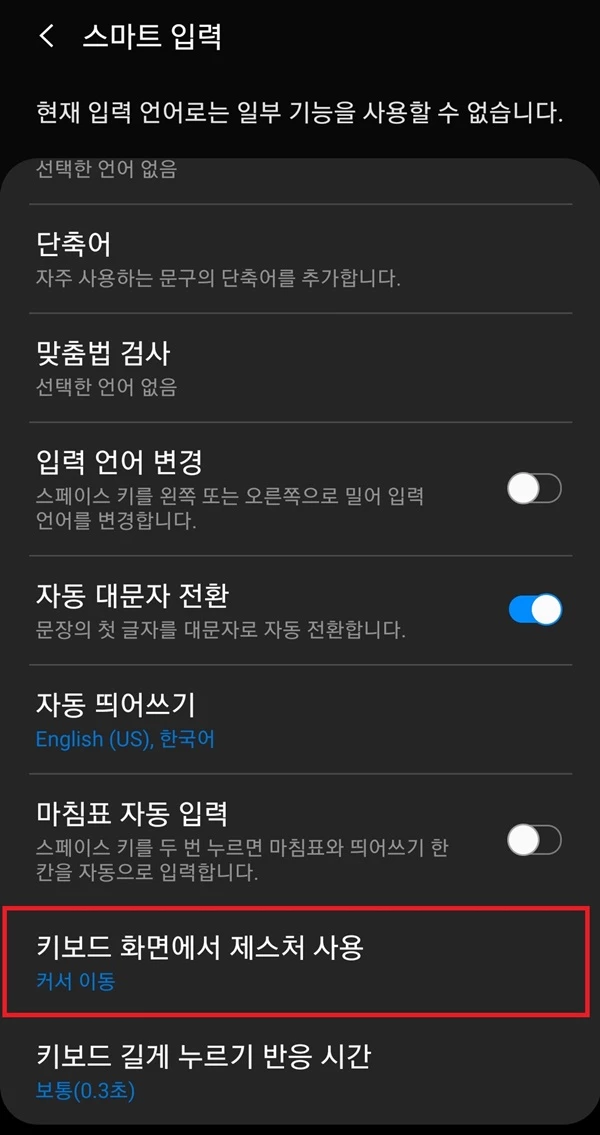Turn off 자동 대문자 전환
This screenshot has width=600, height=1135.
(x=535, y=609)
